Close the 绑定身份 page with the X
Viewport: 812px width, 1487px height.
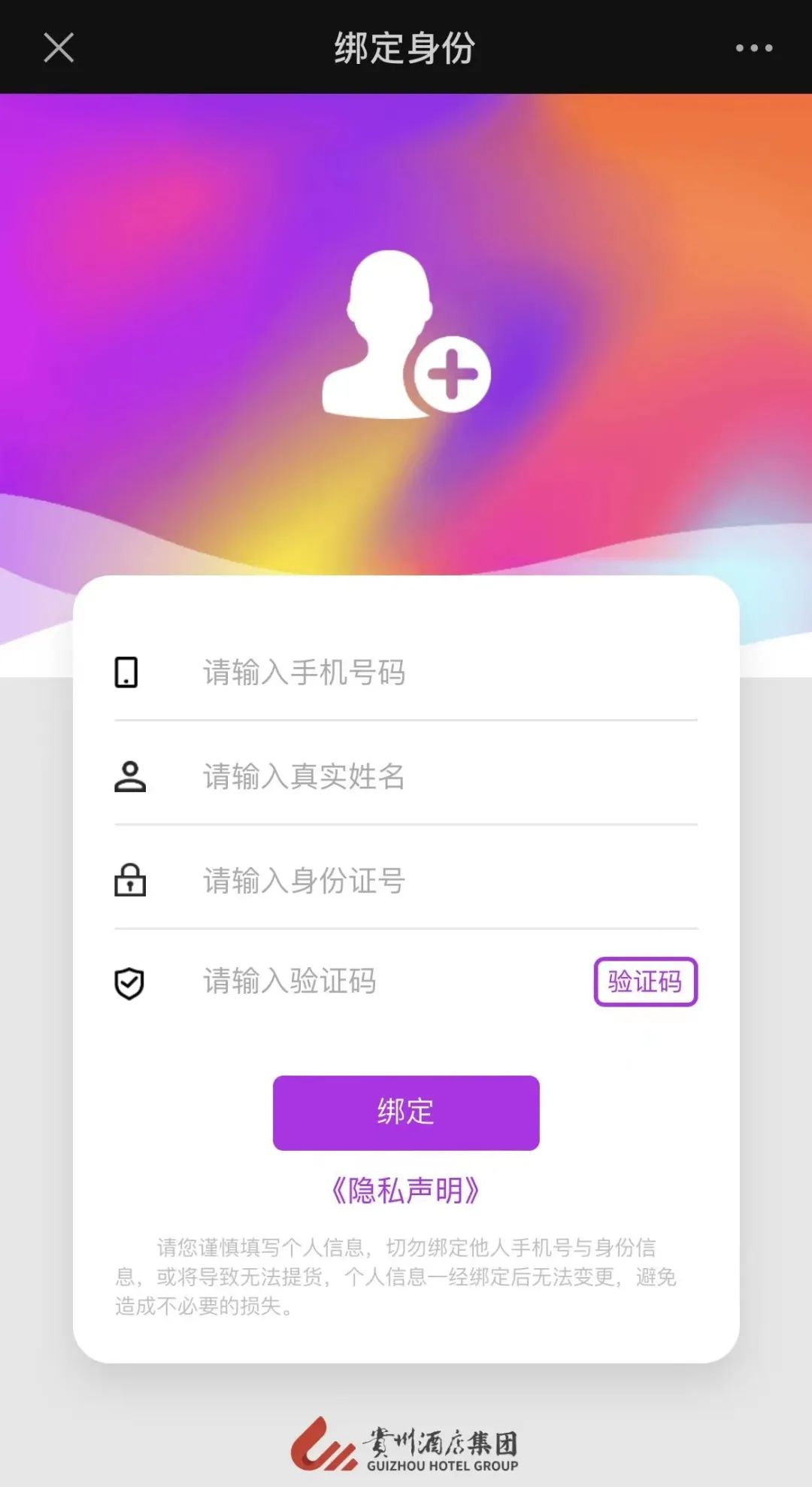[x=59, y=47]
